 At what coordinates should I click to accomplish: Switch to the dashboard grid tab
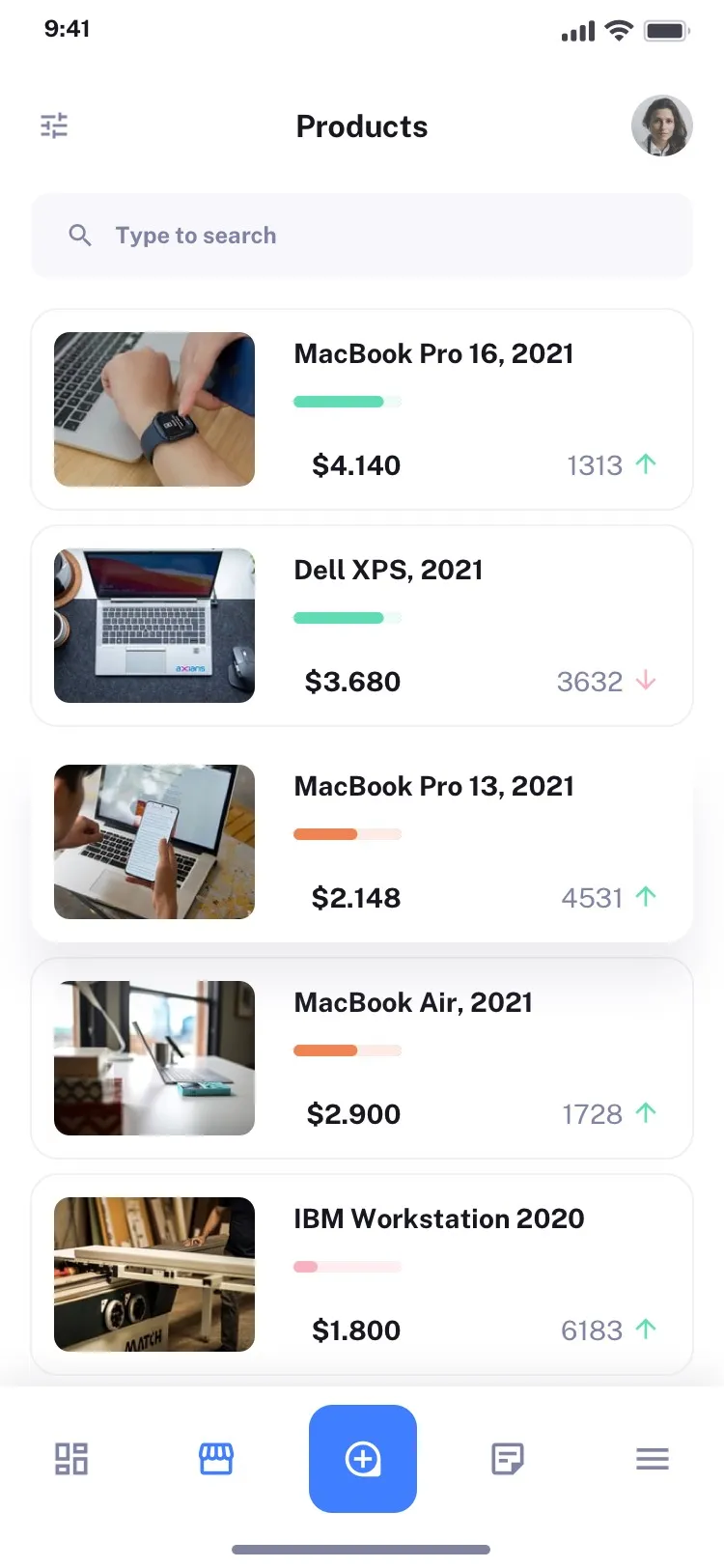(x=71, y=1459)
